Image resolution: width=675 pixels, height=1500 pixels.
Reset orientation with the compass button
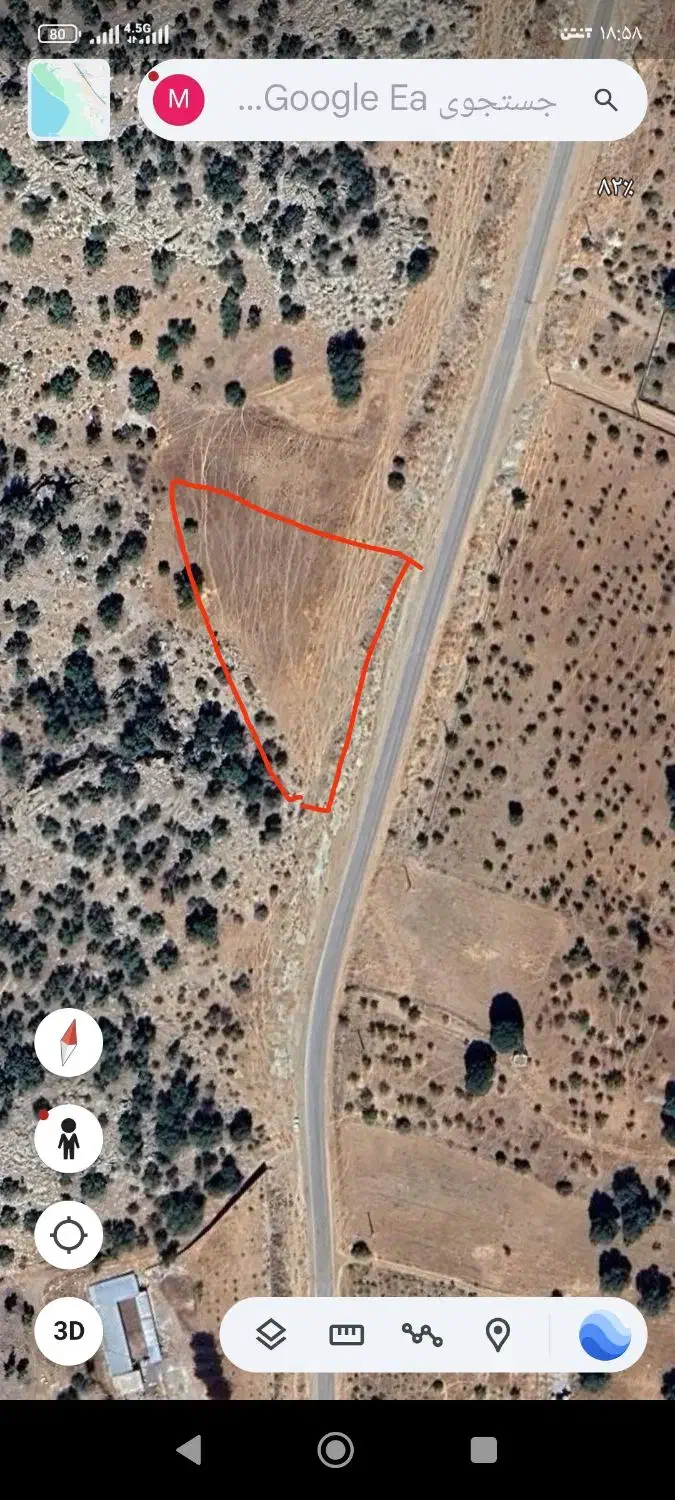click(x=68, y=1042)
